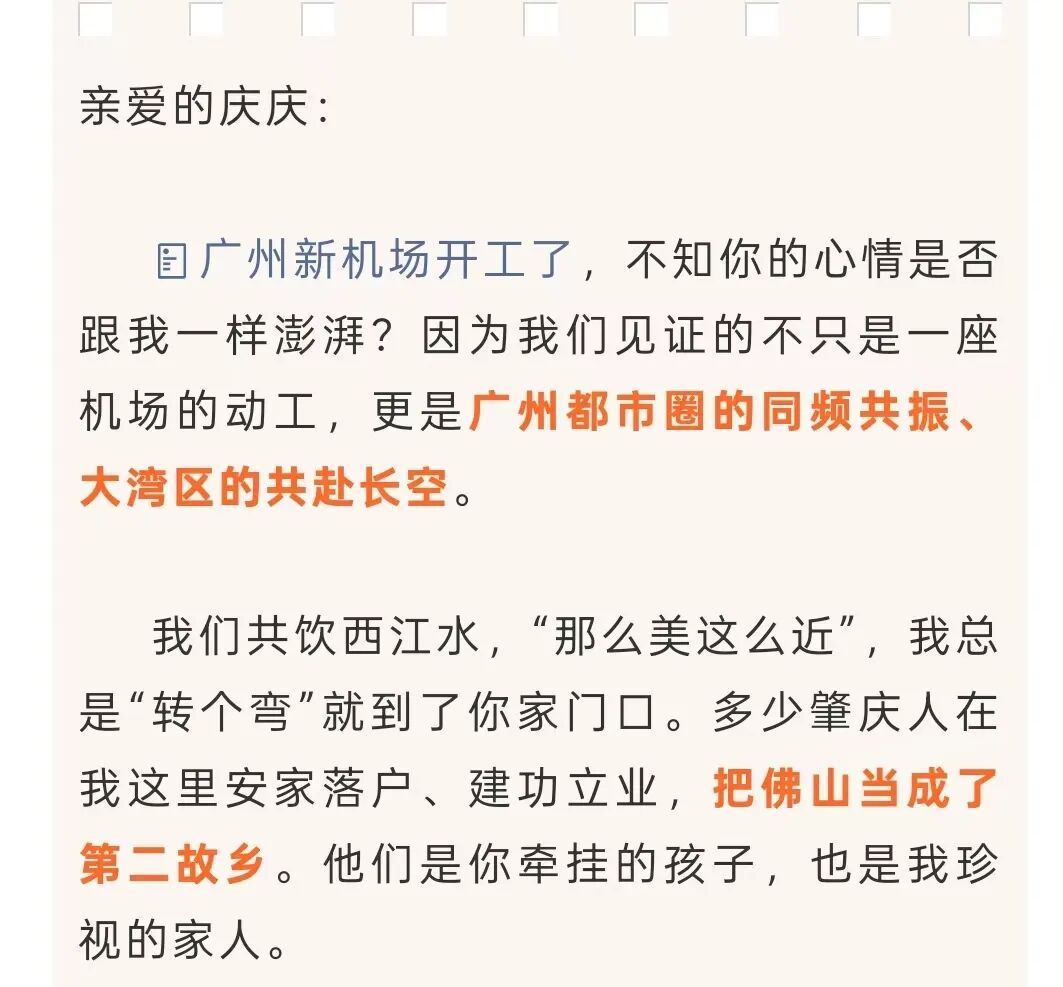Open the linked article 广州新机场开工了
Screen dimensions: 1063x987
384,260
